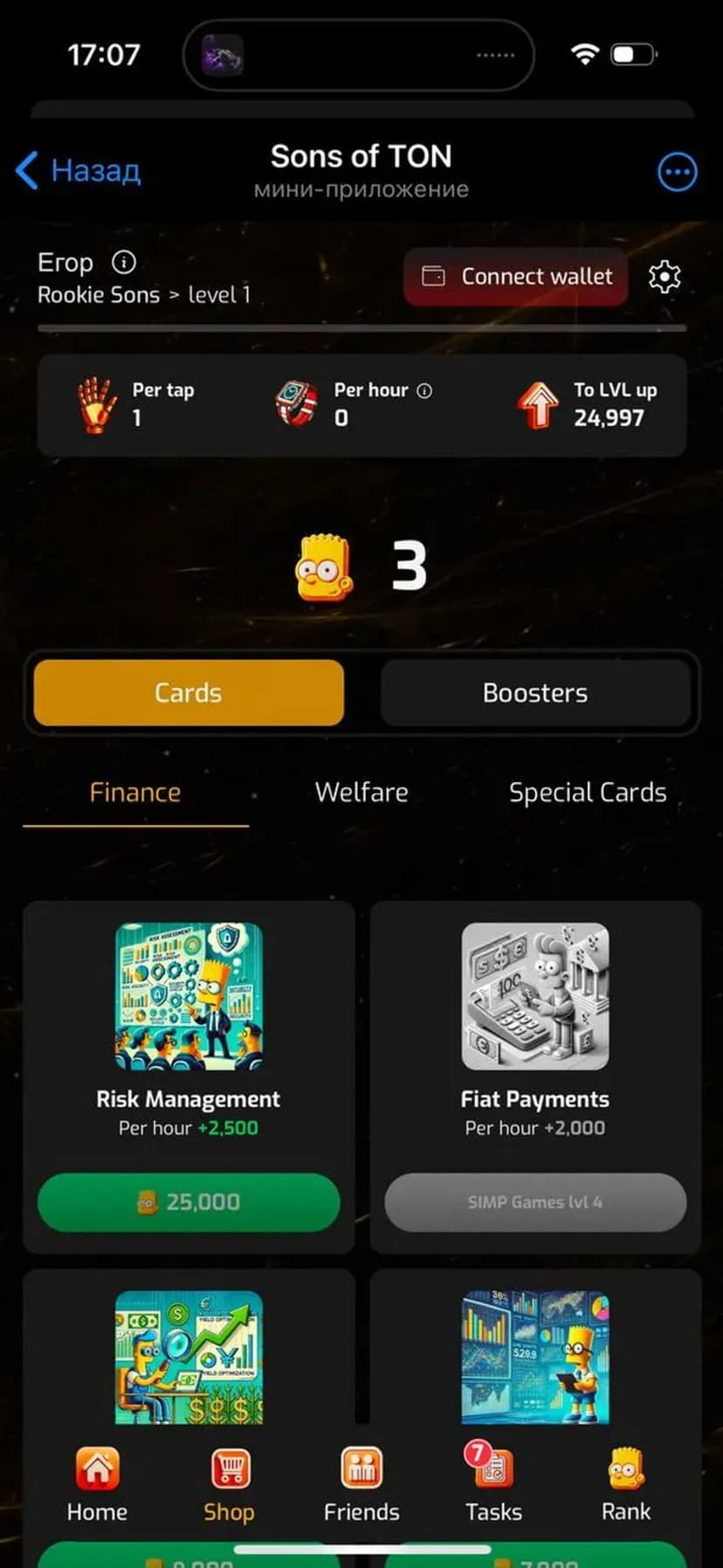Buy Risk Management for 25,000

tap(189, 1202)
